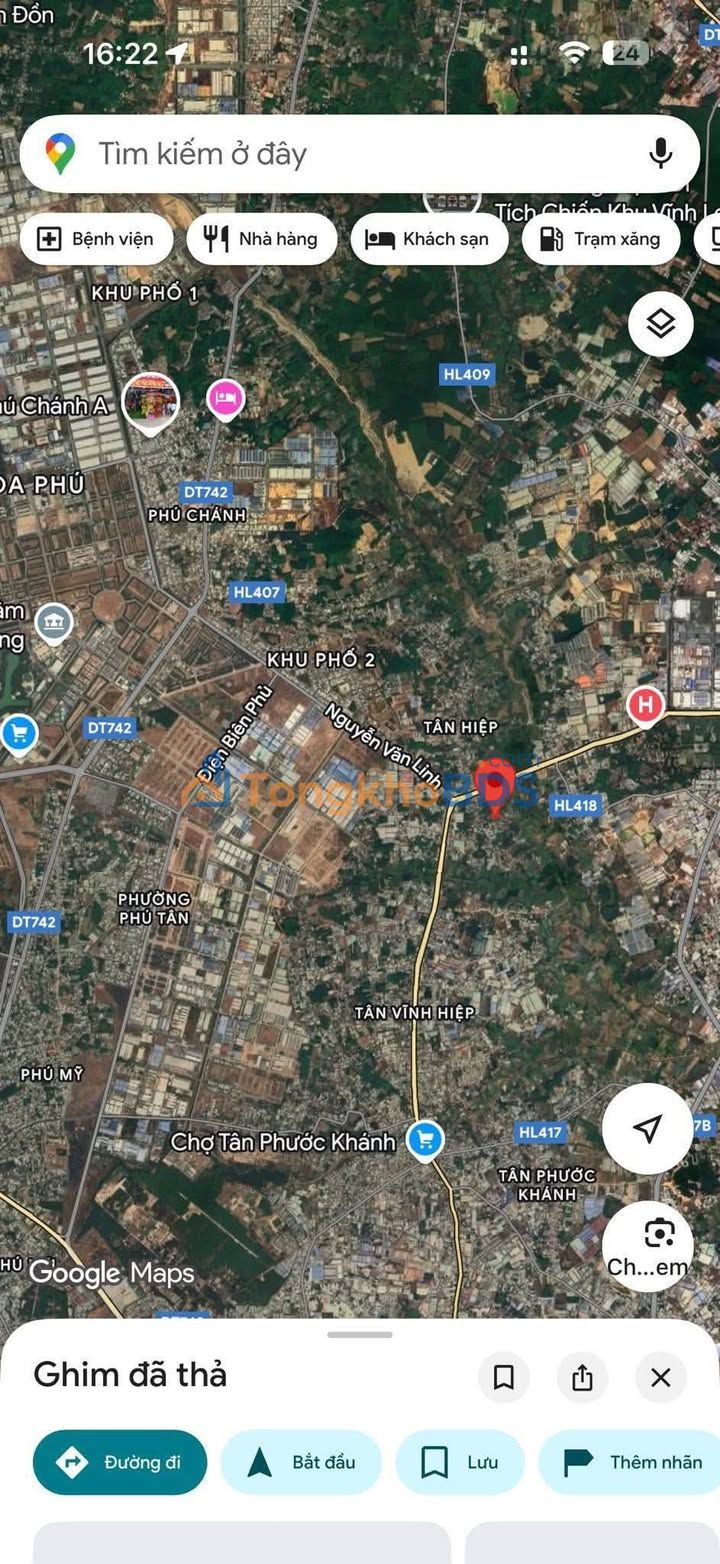Open the map layers button
The height and width of the screenshot is (1564, 720).
click(660, 324)
